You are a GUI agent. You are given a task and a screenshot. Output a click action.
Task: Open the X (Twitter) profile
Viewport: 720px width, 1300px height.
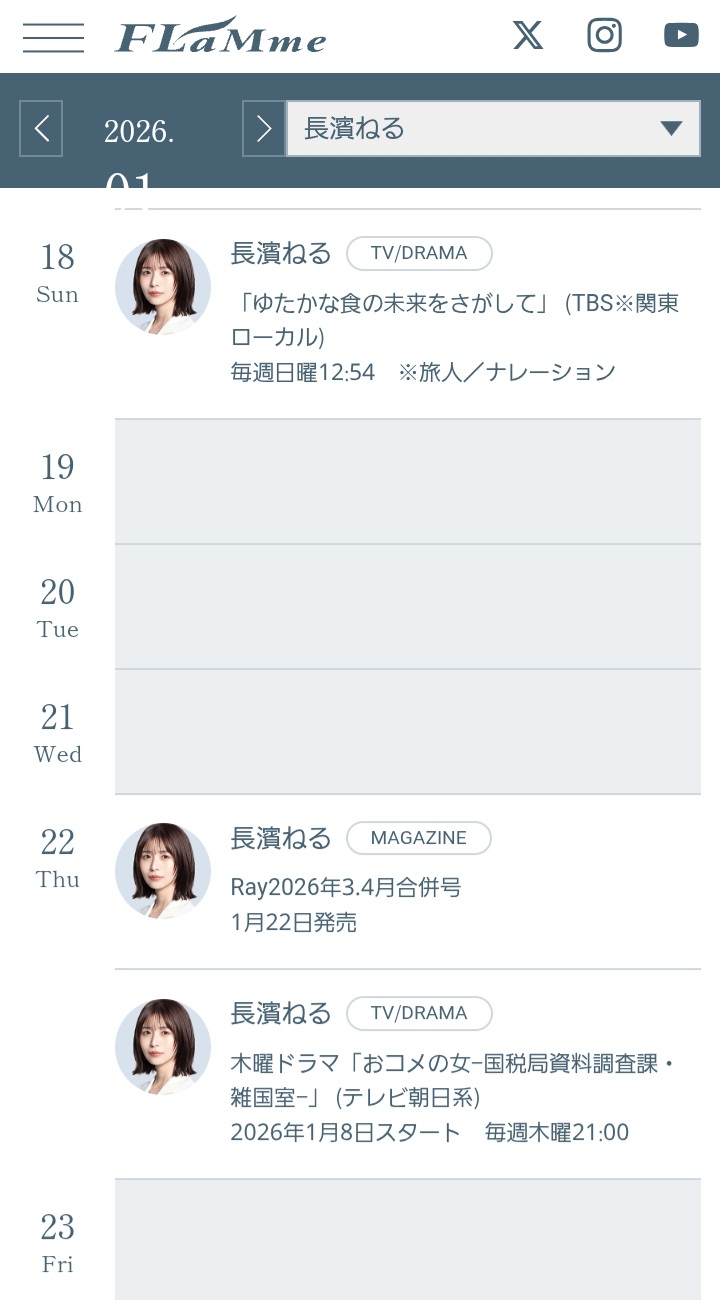(x=528, y=36)
